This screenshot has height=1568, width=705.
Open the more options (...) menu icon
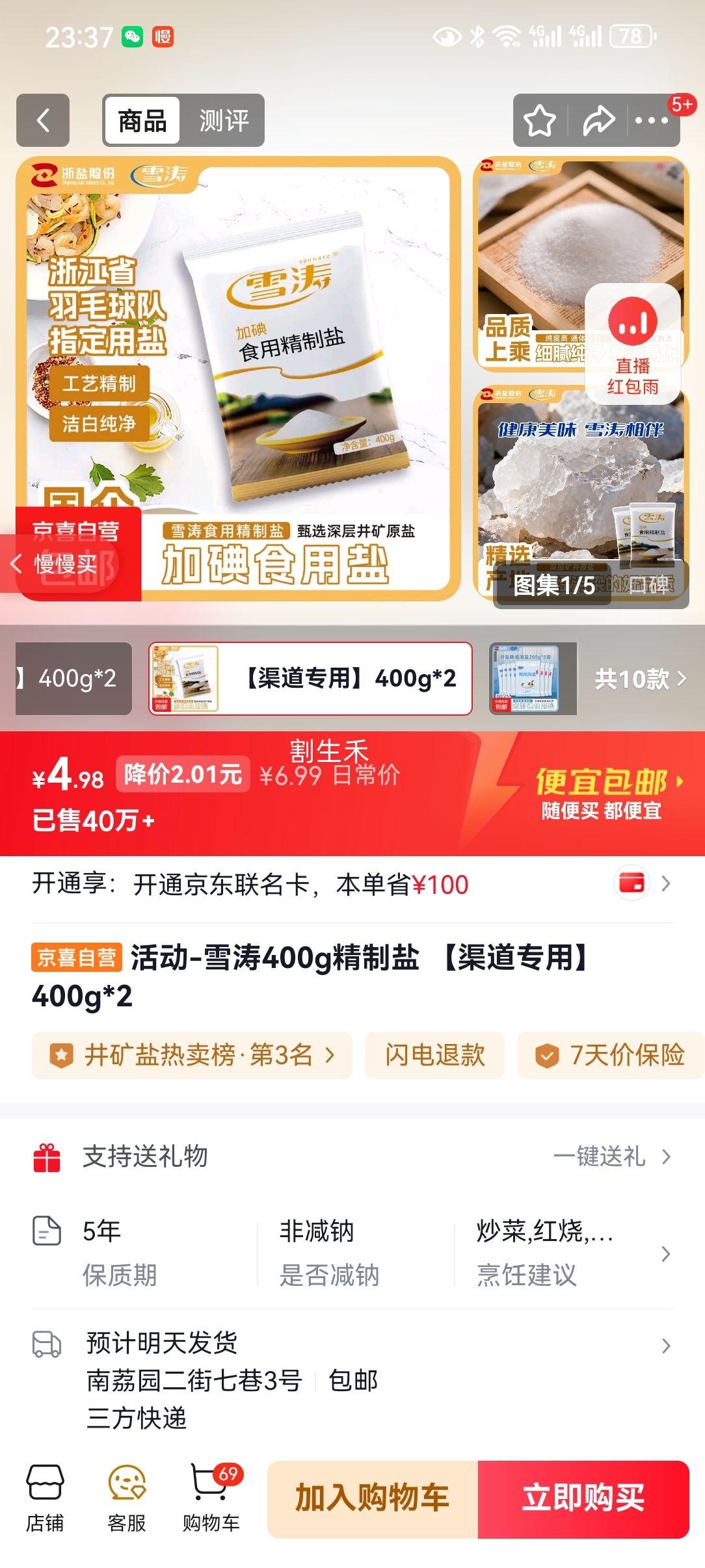click(x=652, y=120)
